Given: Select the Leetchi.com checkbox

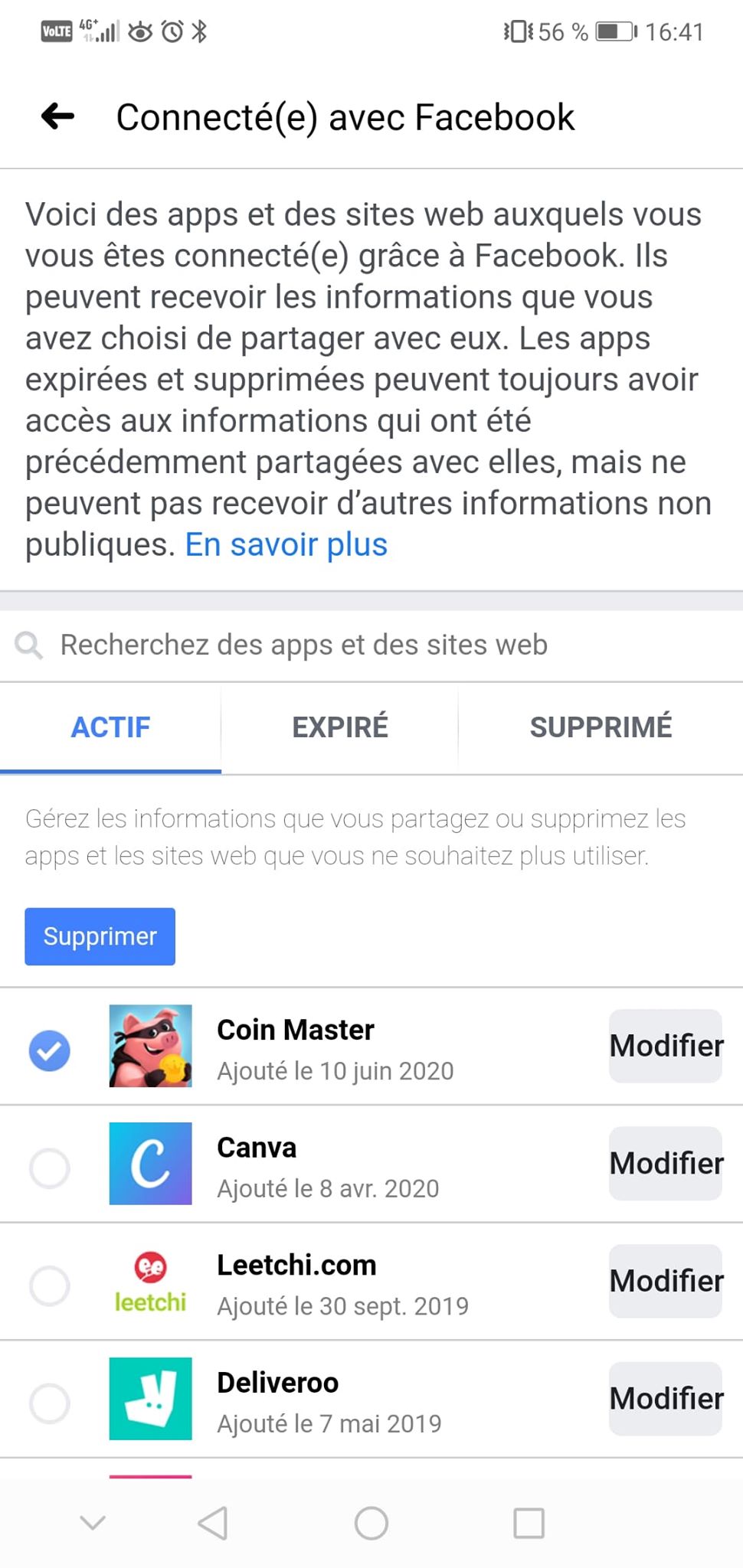Looking at the screenshot, I should tap(50, 1285).
